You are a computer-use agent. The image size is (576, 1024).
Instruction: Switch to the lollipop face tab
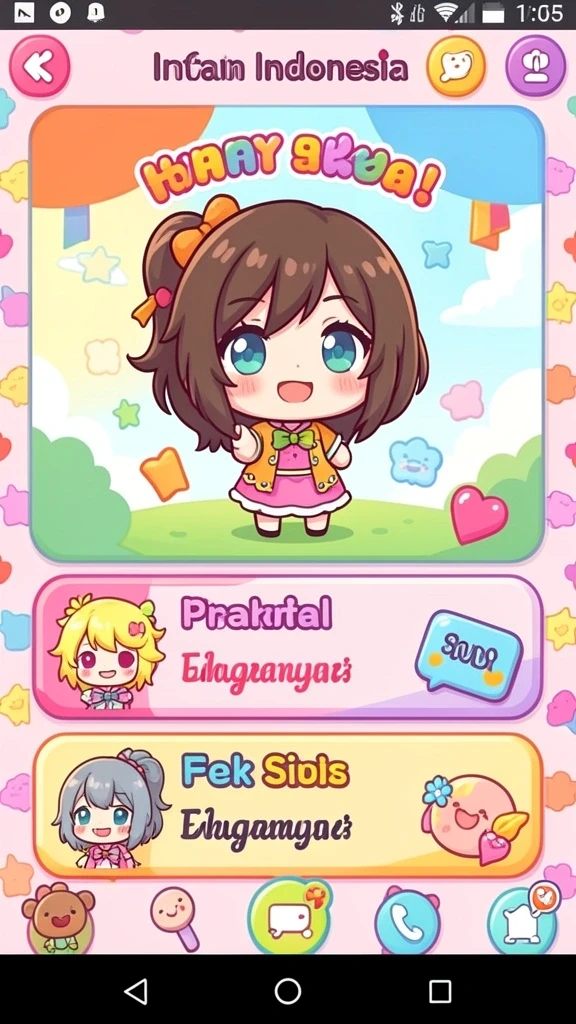pos(175,918)
